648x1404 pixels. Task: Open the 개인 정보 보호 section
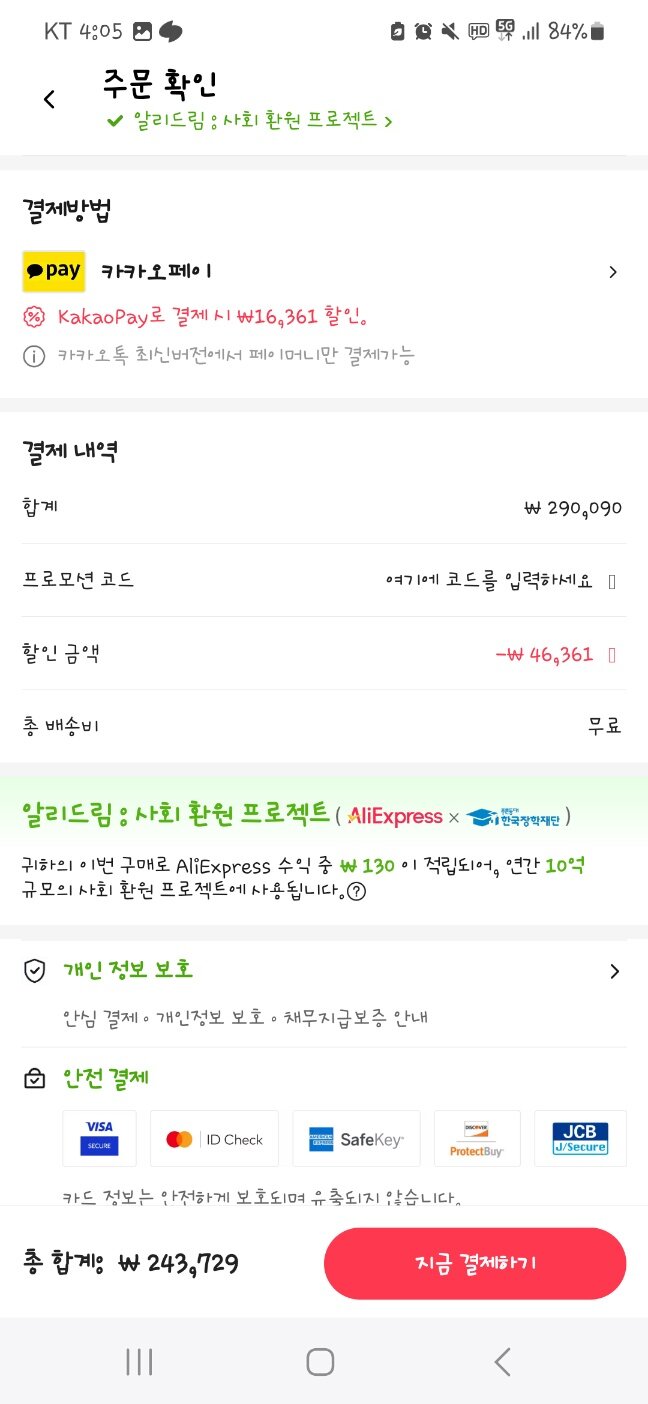[x=324, y=970]
